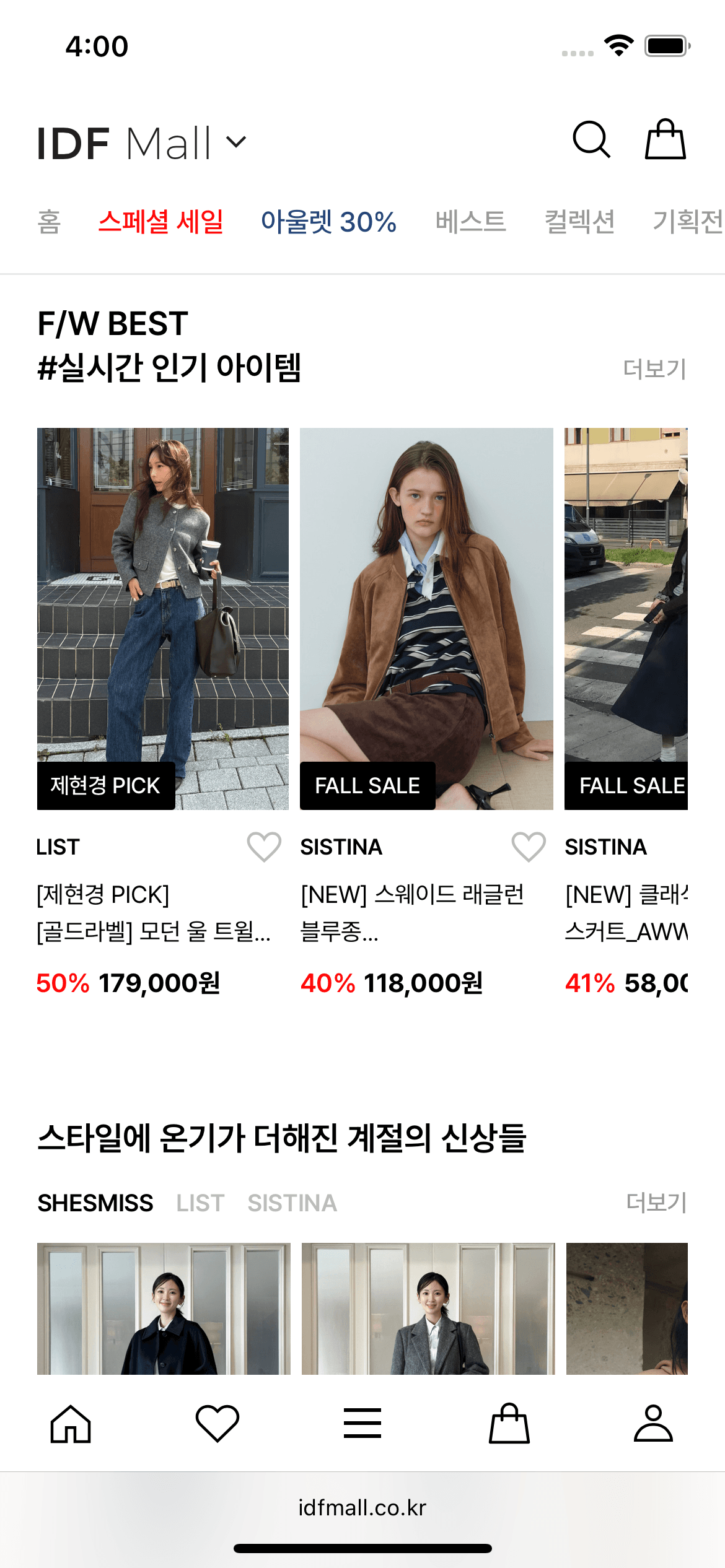Like the LIST 모던 울 트위드 item
Viewport: 725px width, 1568px height.
(x=264, y=847)
